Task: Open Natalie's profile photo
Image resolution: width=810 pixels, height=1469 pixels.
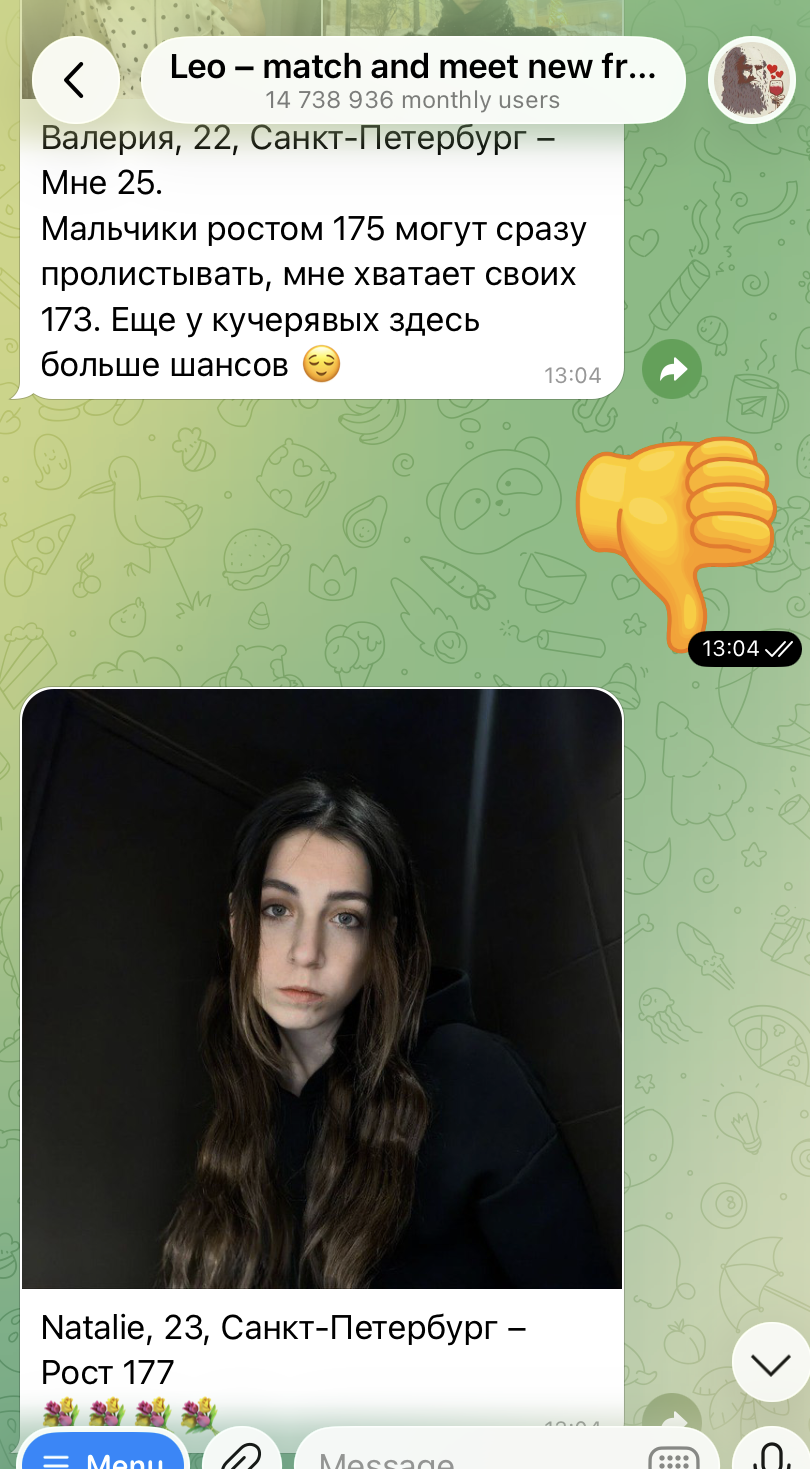Action: 321,988
